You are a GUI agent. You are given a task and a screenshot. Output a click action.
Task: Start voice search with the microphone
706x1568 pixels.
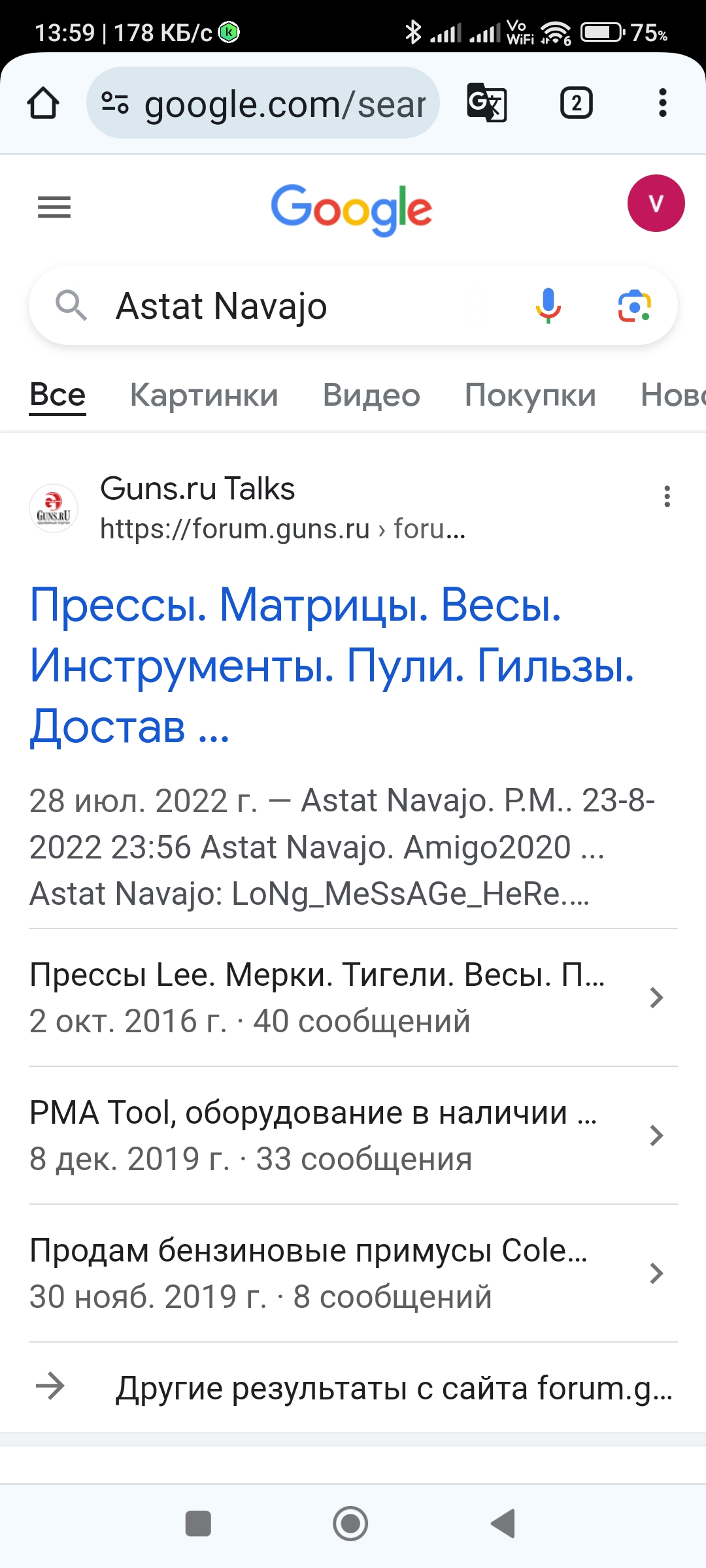click(x=548, y=306)
